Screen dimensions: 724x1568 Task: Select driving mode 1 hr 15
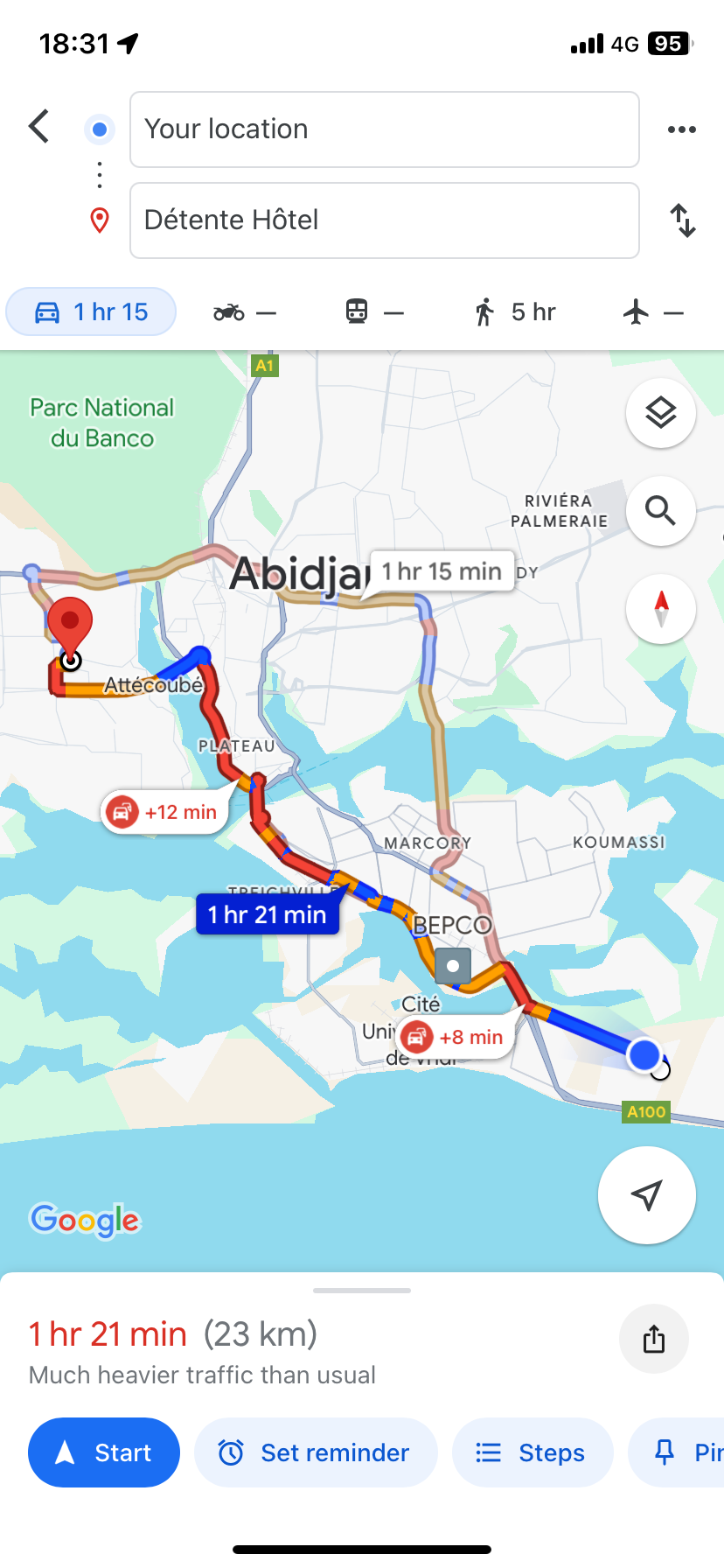point(91,312)
